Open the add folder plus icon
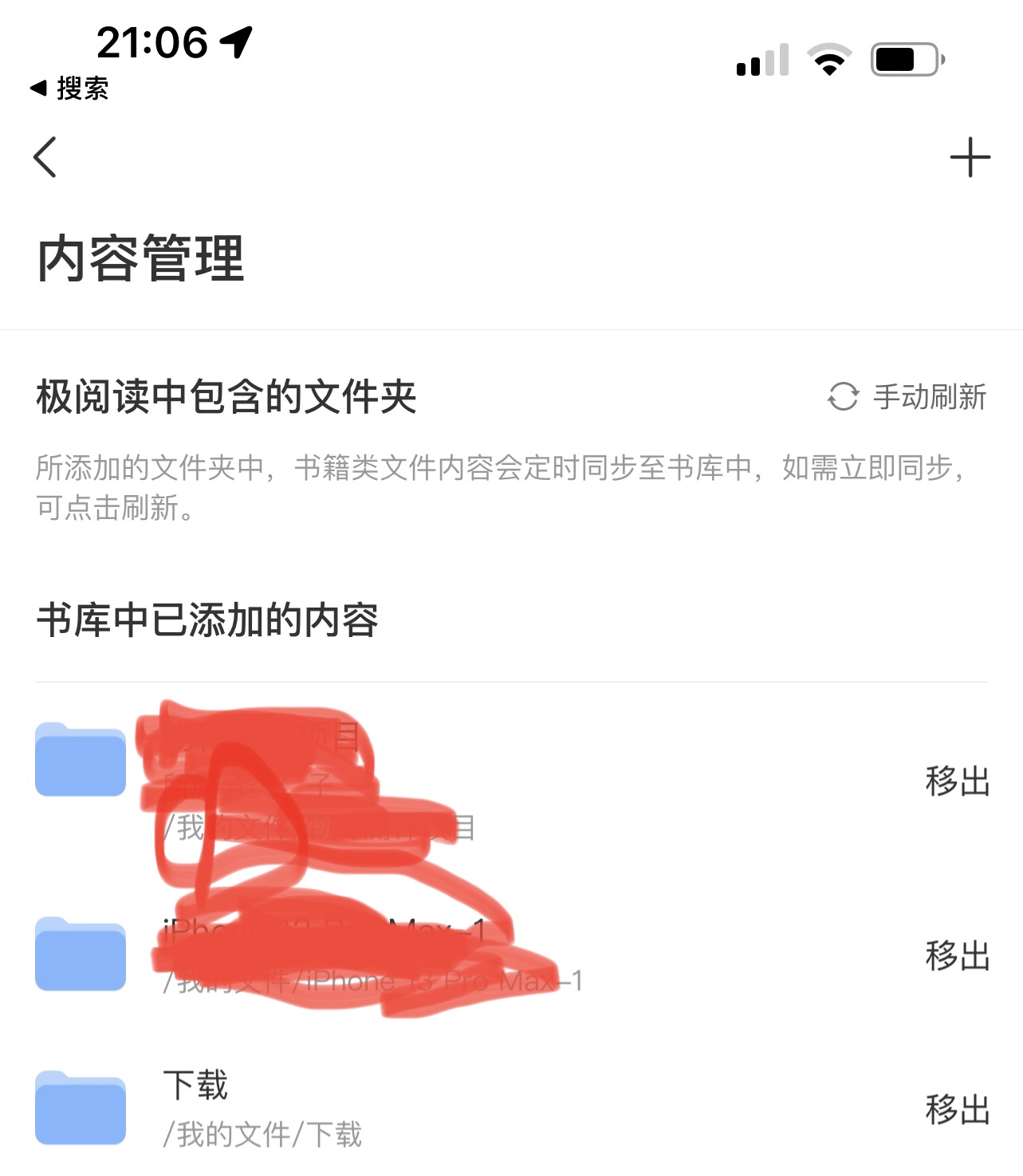 pos(970,155)
